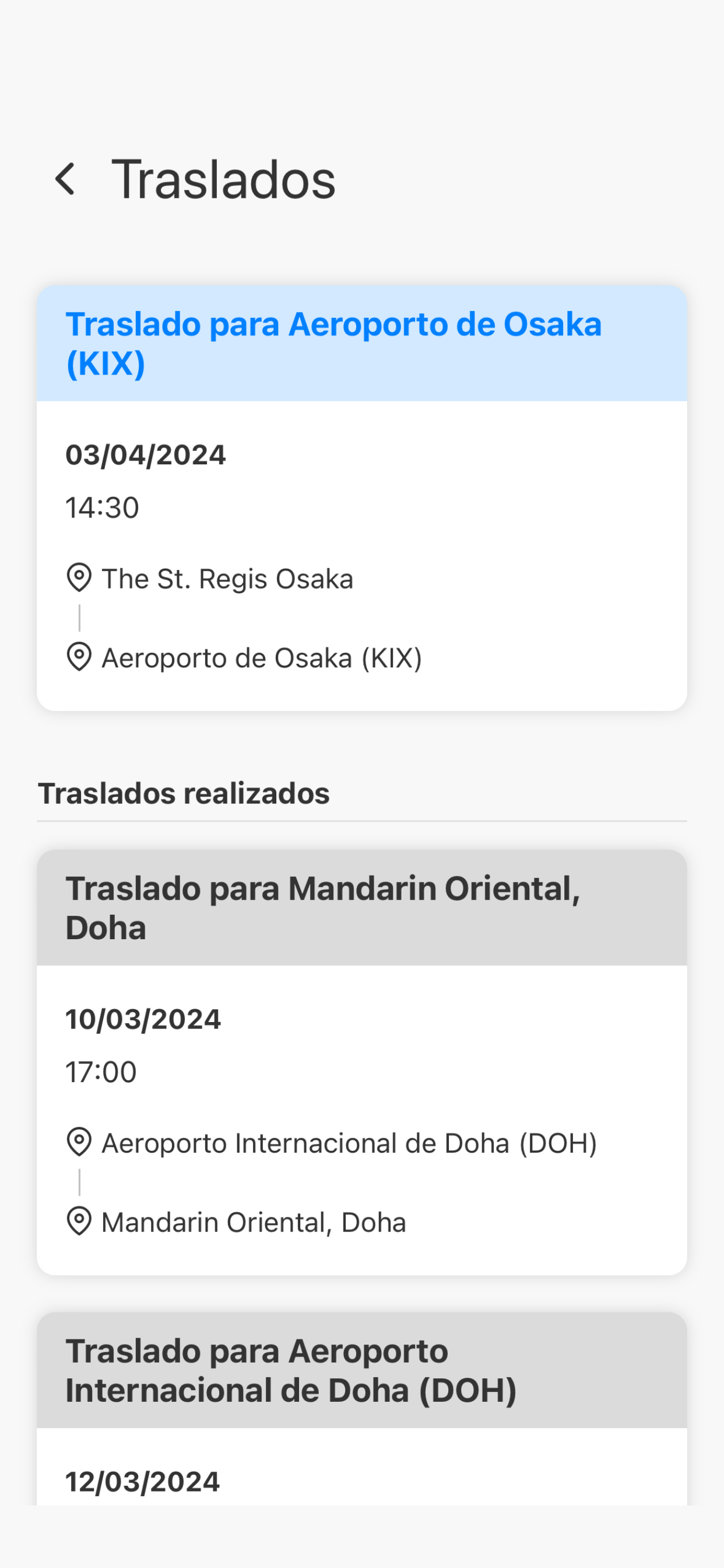
Task: Open the Traslado para Aeroporto Internacional de Doha card
Action: (x=362, y=1409)
